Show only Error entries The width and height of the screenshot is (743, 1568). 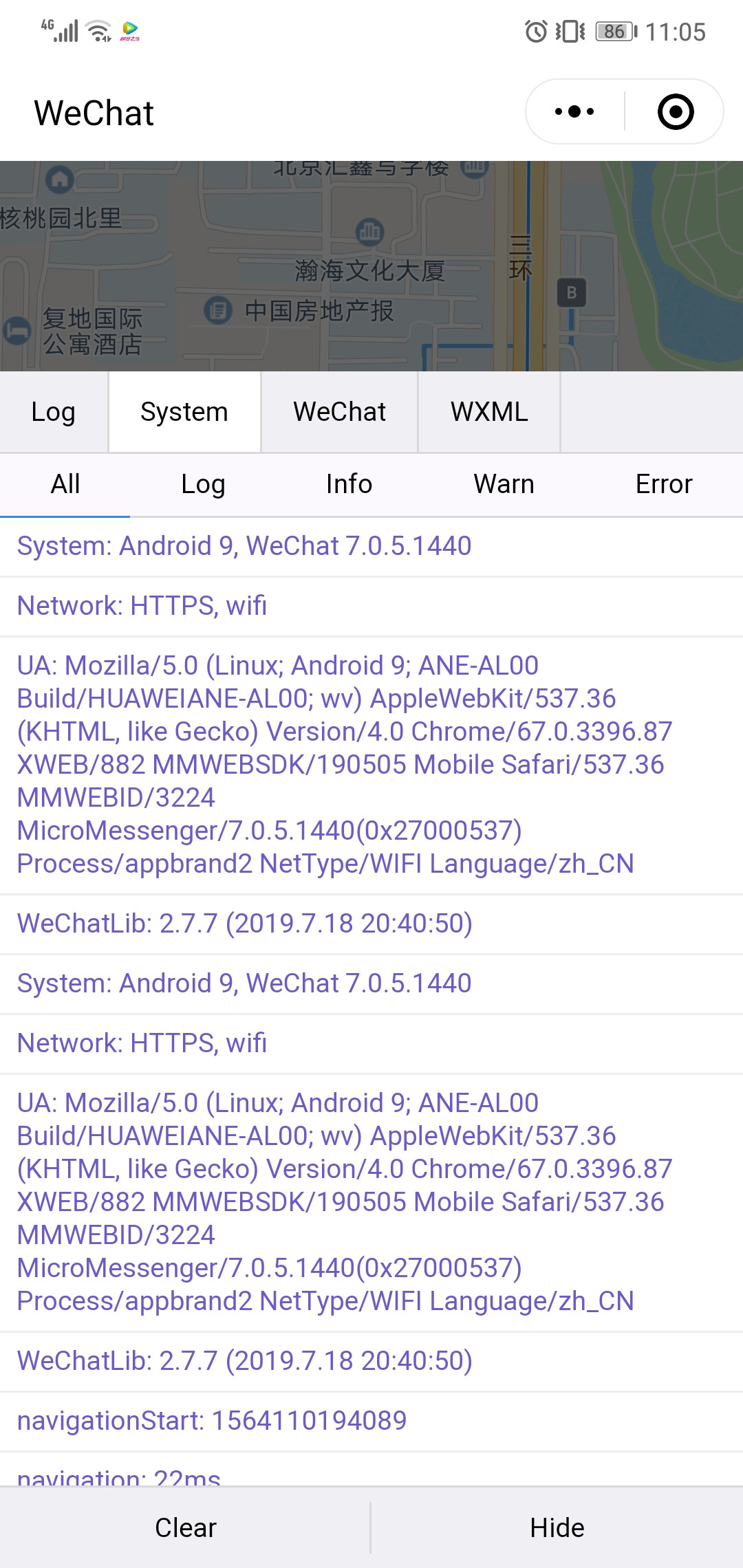[x=663, y=484]
